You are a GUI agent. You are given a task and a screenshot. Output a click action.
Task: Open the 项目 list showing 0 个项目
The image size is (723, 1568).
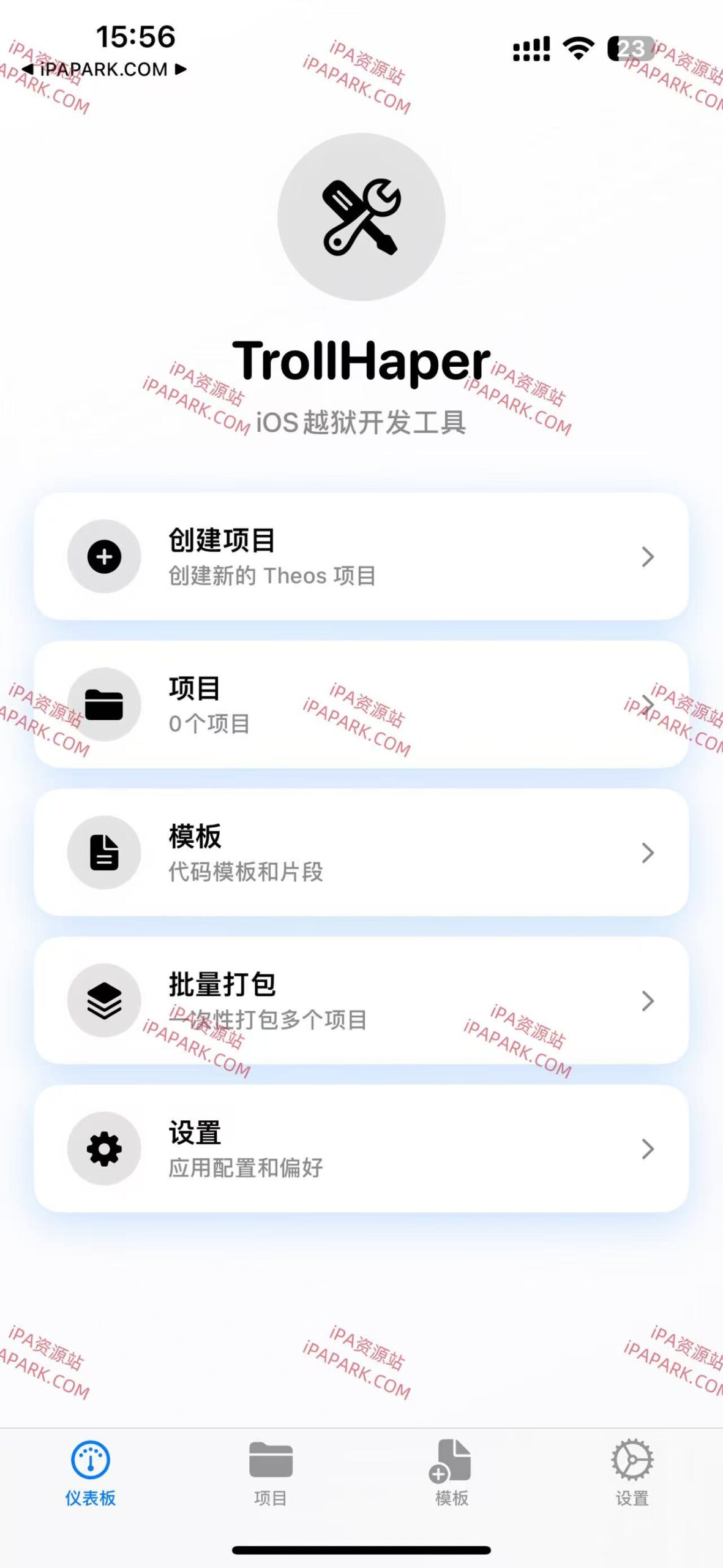[361, 704]
